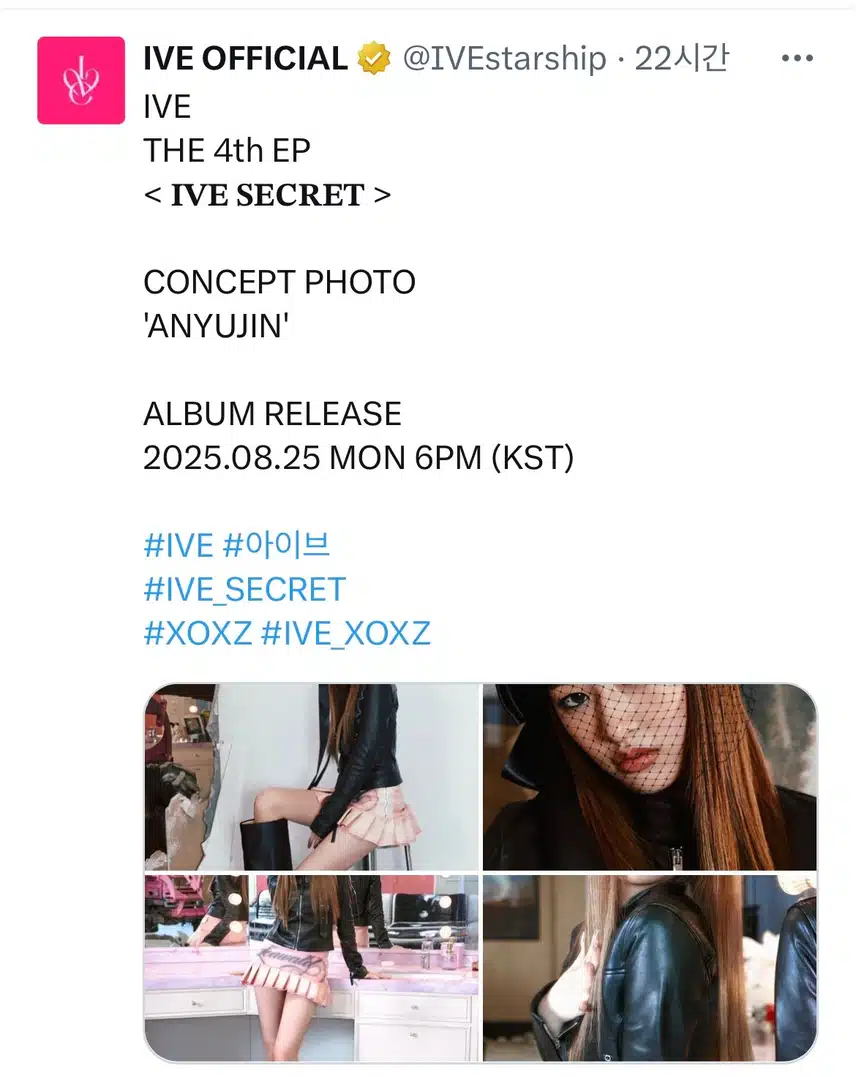Open the #XOXZ hashtag
This screenshot has width=856, height=1077.
tap(197, 633)
